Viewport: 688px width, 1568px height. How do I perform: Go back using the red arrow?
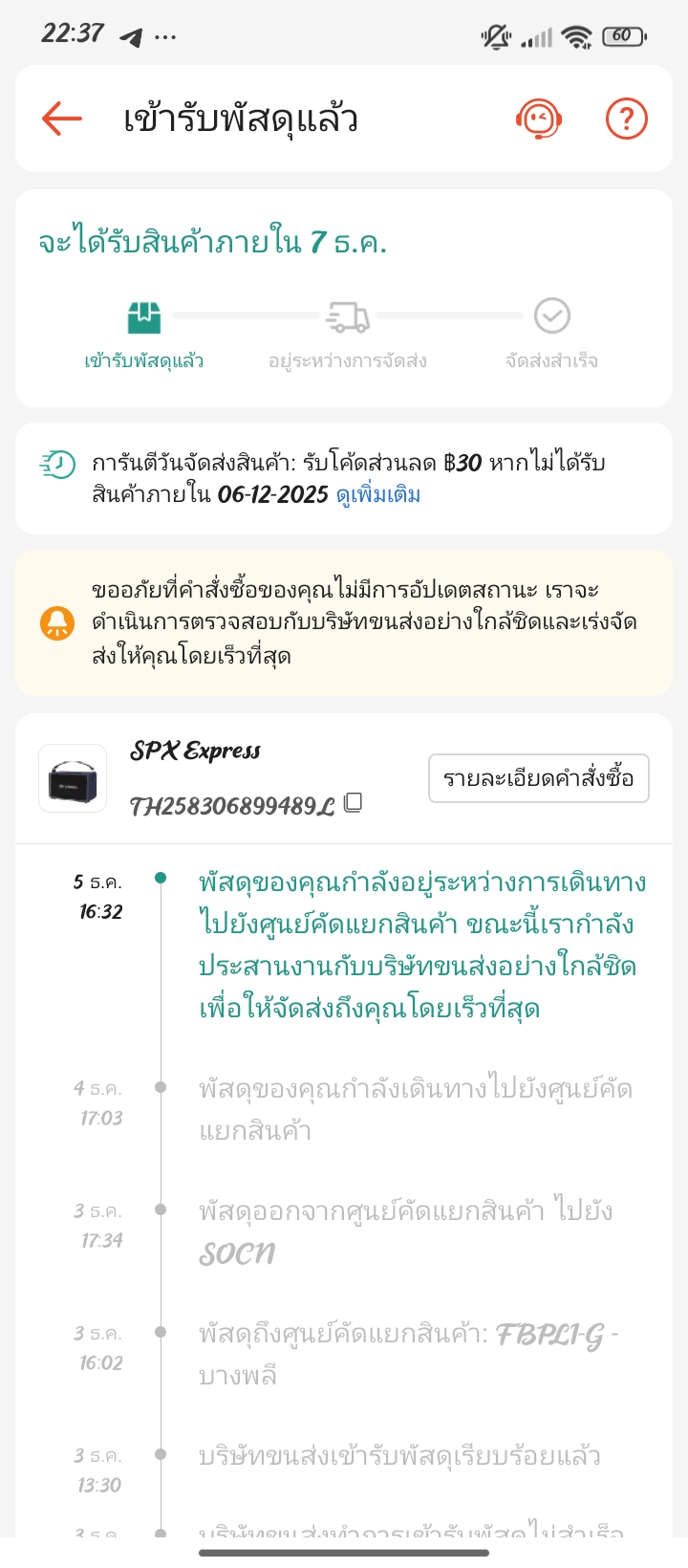click(x=62, y=119)
